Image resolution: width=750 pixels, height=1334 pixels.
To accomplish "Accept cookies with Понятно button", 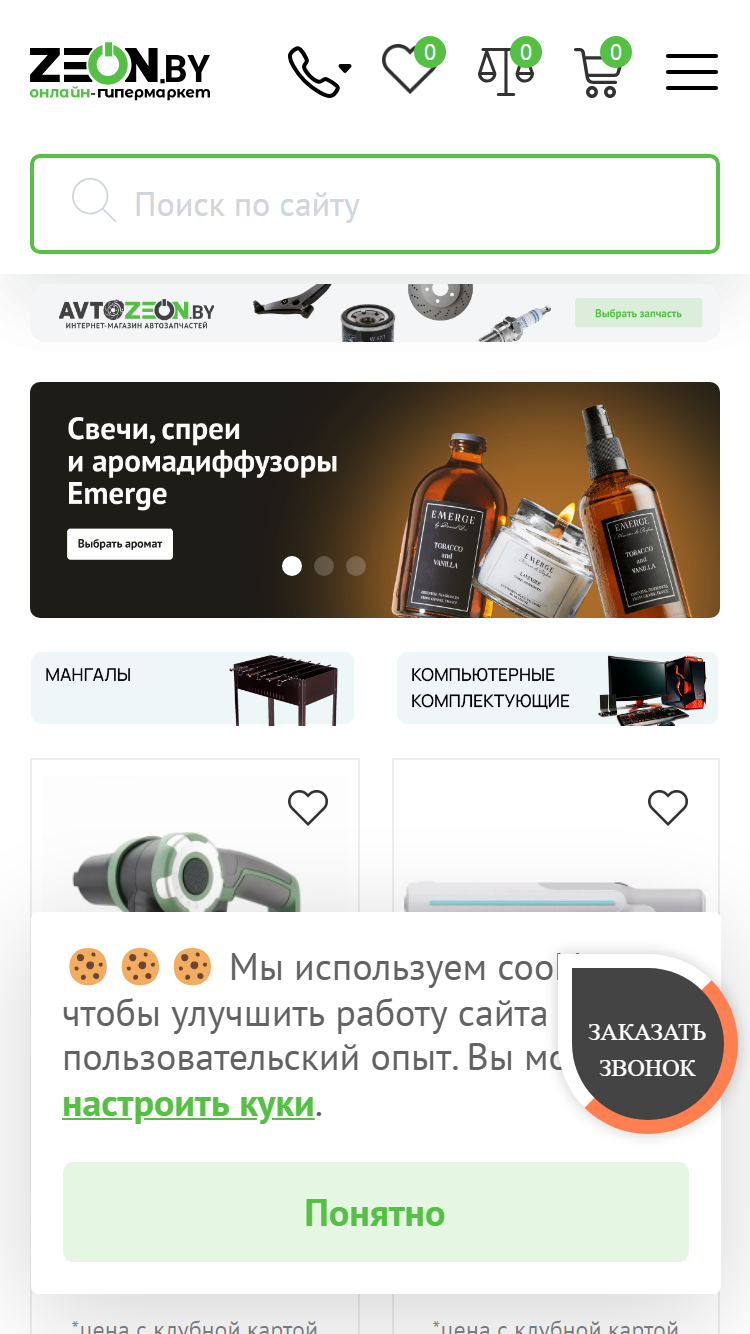I will pyautogui.click(x=376, y=1212).
